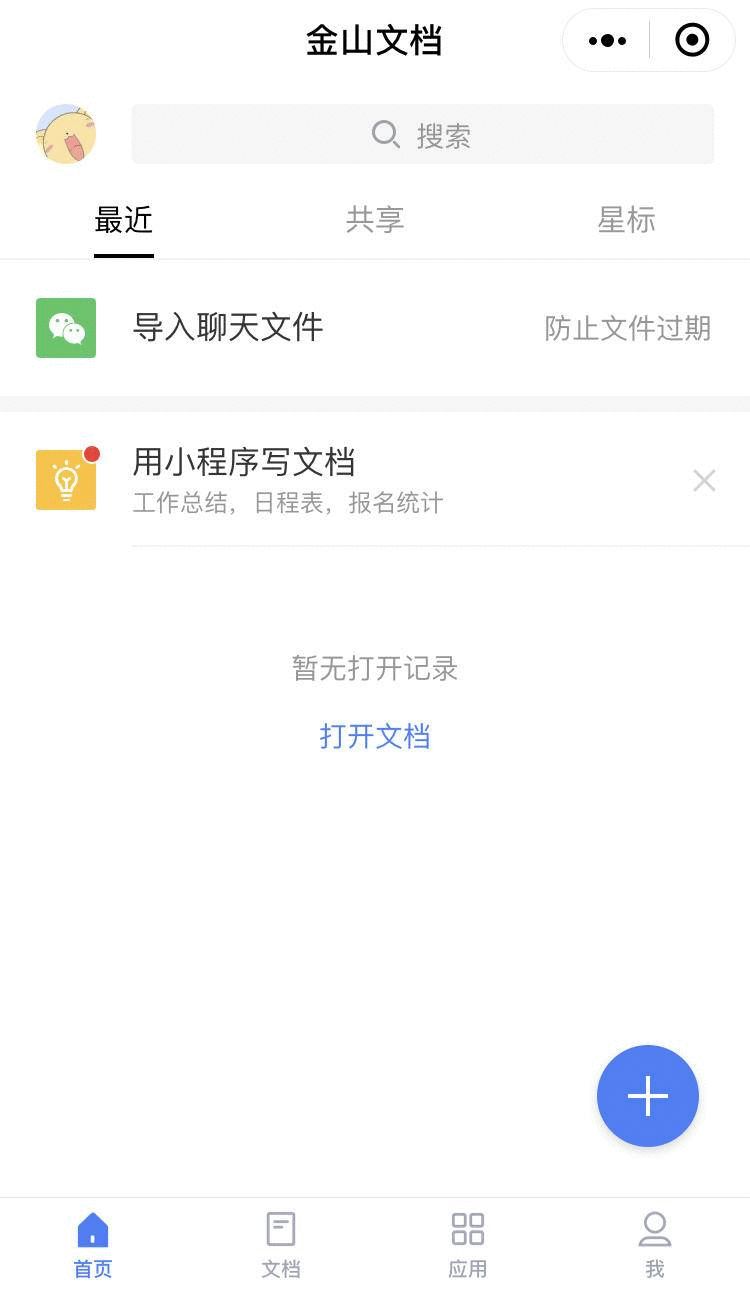The width and height of the screenshot is (750, 1294).
Task: Open 导入聊天文件 list entry
Action: click(228, 328)
